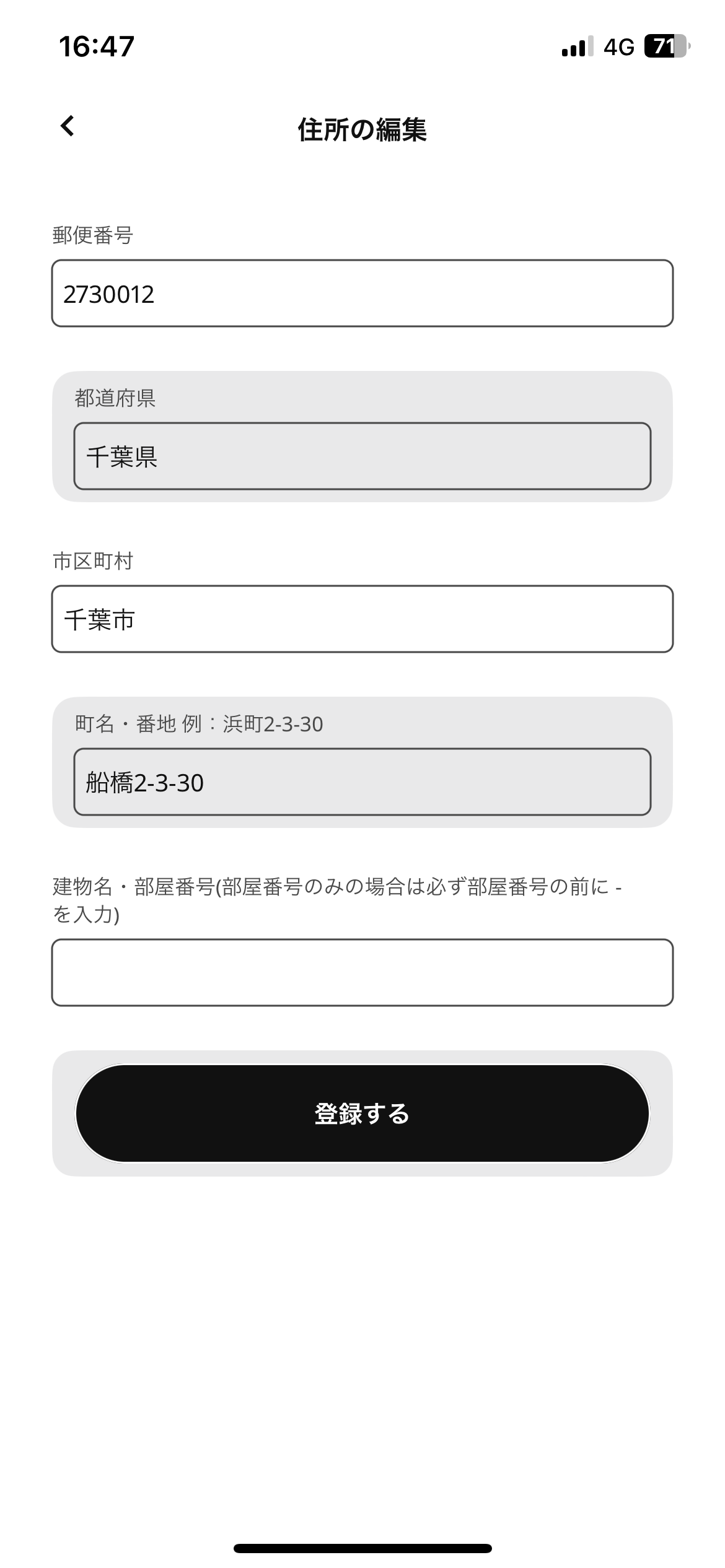Edit the 郵便番号 postal code field

pos(362,294)
